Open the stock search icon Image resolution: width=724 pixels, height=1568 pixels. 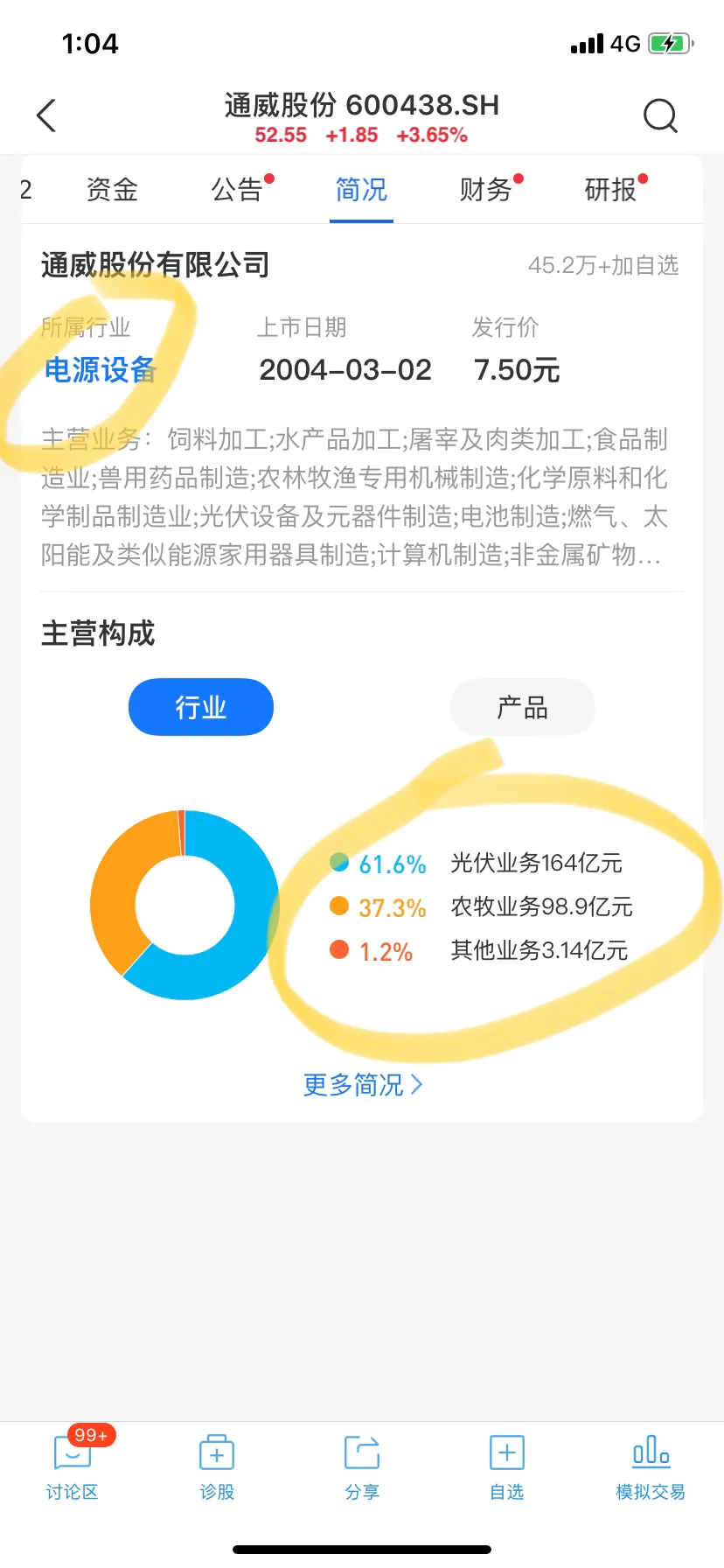[x=660, y=115]
